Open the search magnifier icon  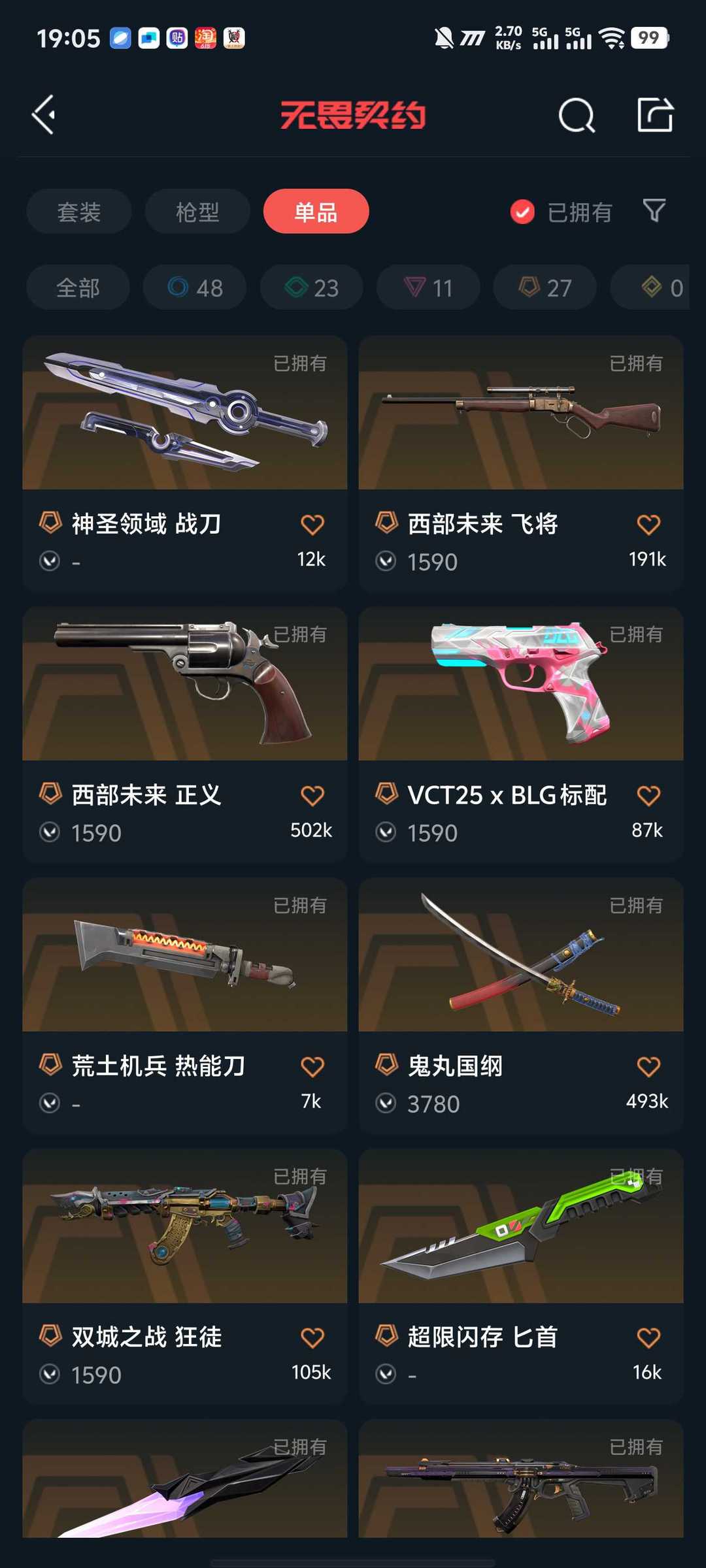[577, 116]
